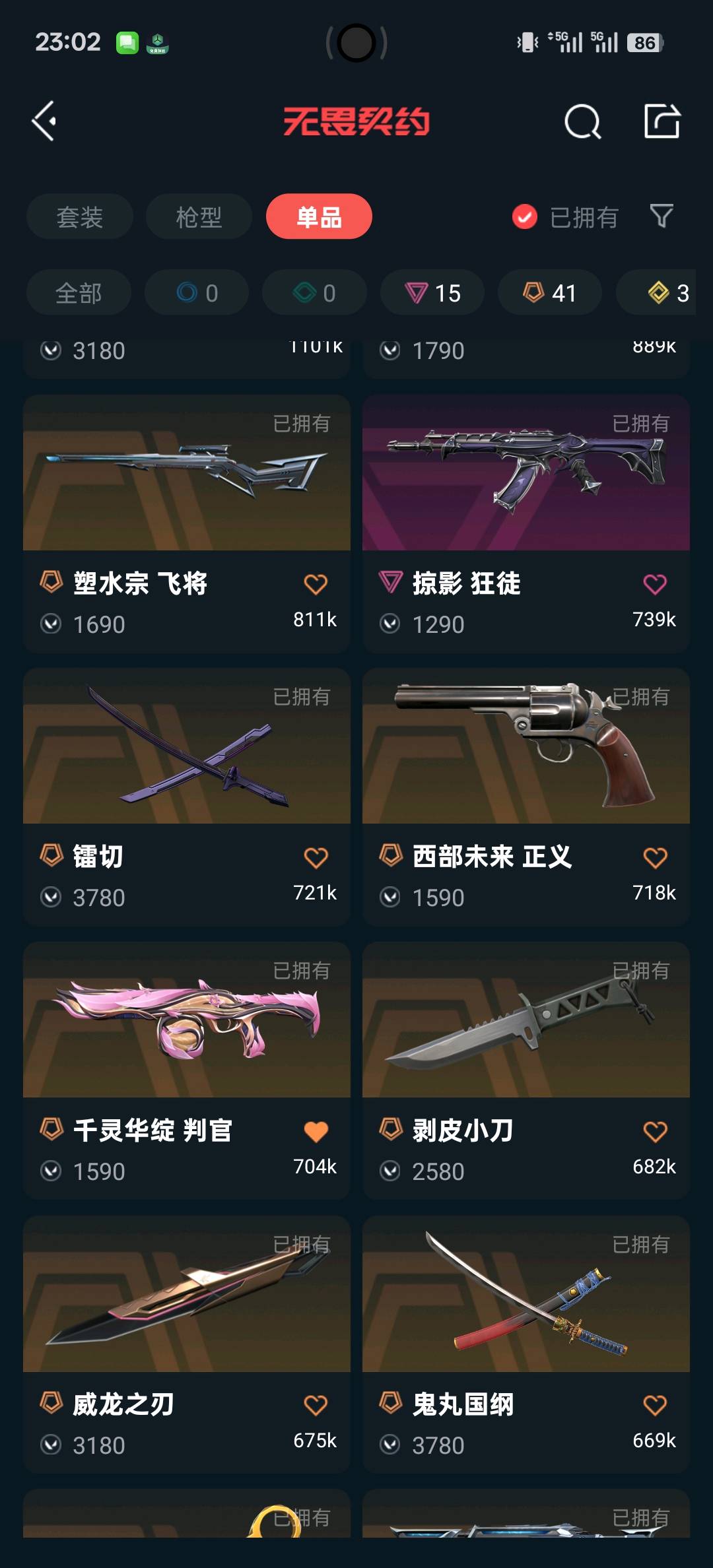The height and width of the screenshot is (1568, 713).
Task: Open the search icon in header
Action: [582, 121]
